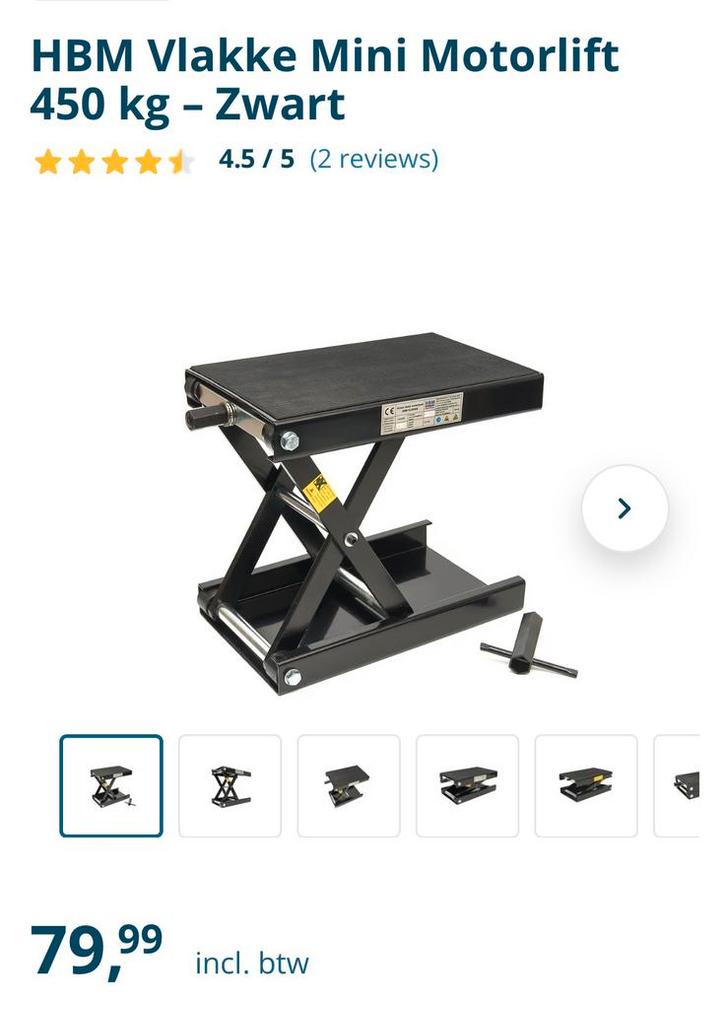Select the second thumbnail showing the side view of the scissor mechanism

tap(230, 786)
